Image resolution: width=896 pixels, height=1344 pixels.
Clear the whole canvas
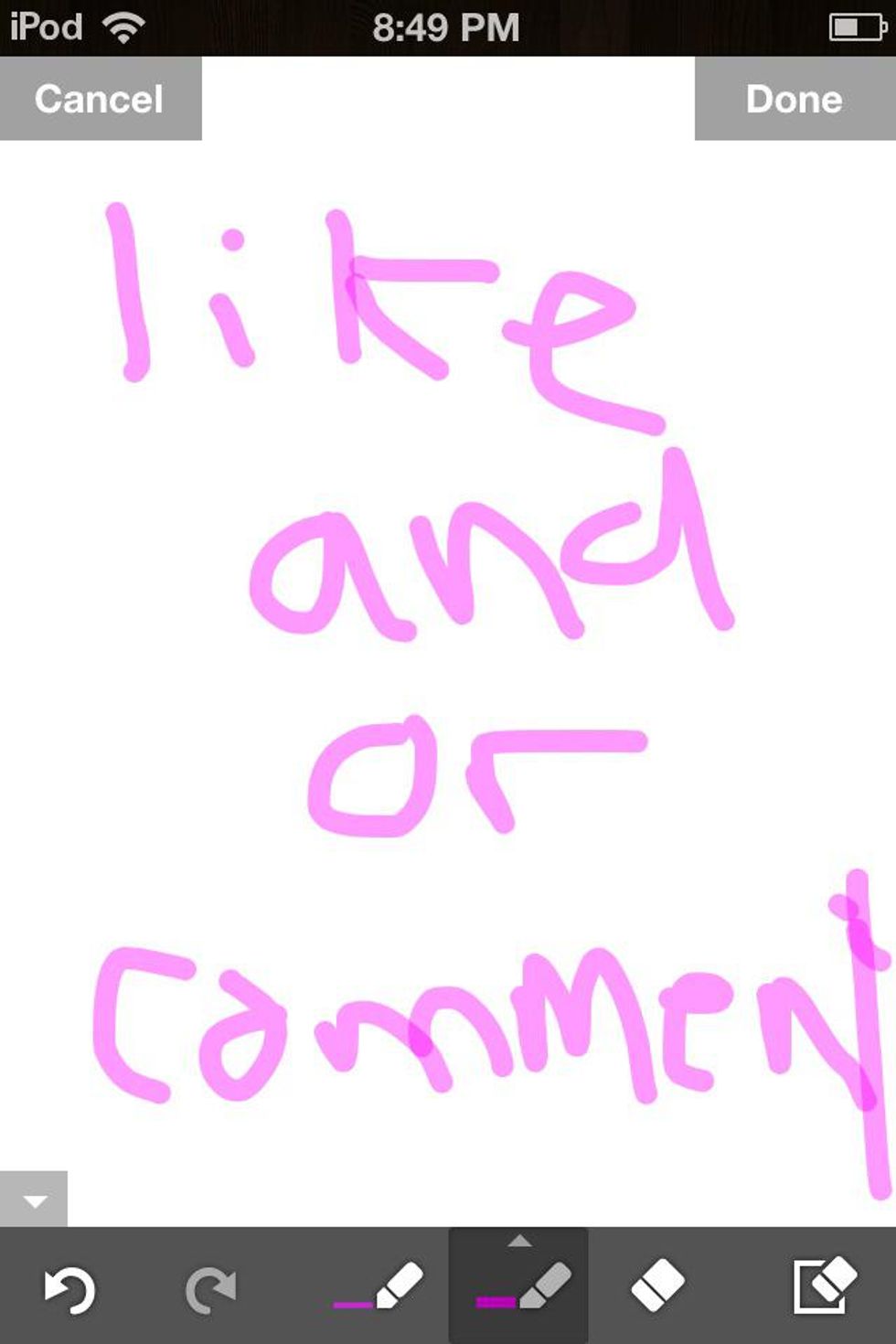(823, 1285)
